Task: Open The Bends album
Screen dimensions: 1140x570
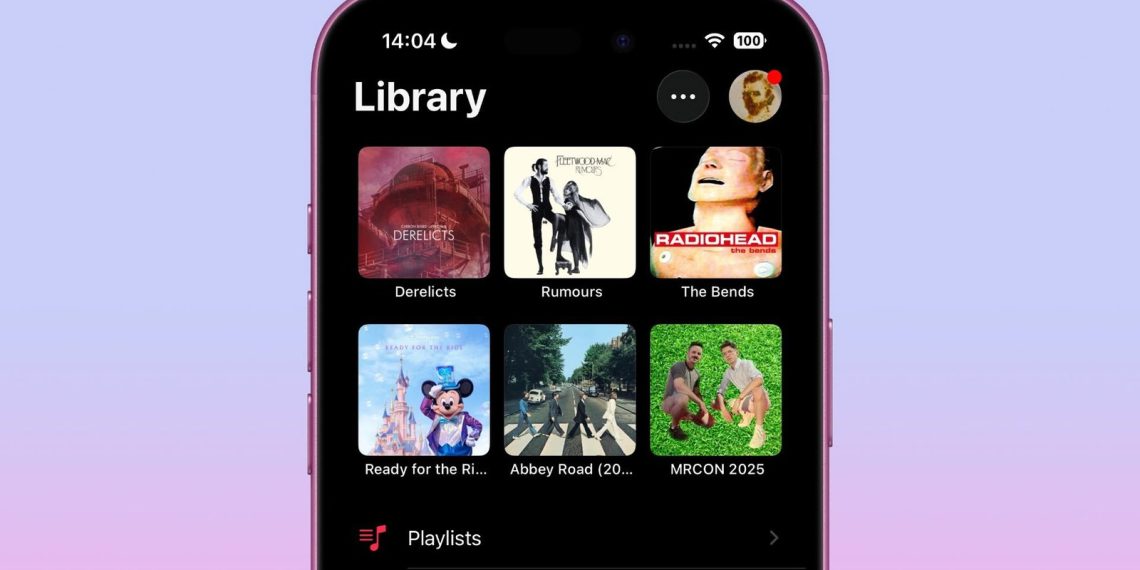Action: (x=716, y=212)
